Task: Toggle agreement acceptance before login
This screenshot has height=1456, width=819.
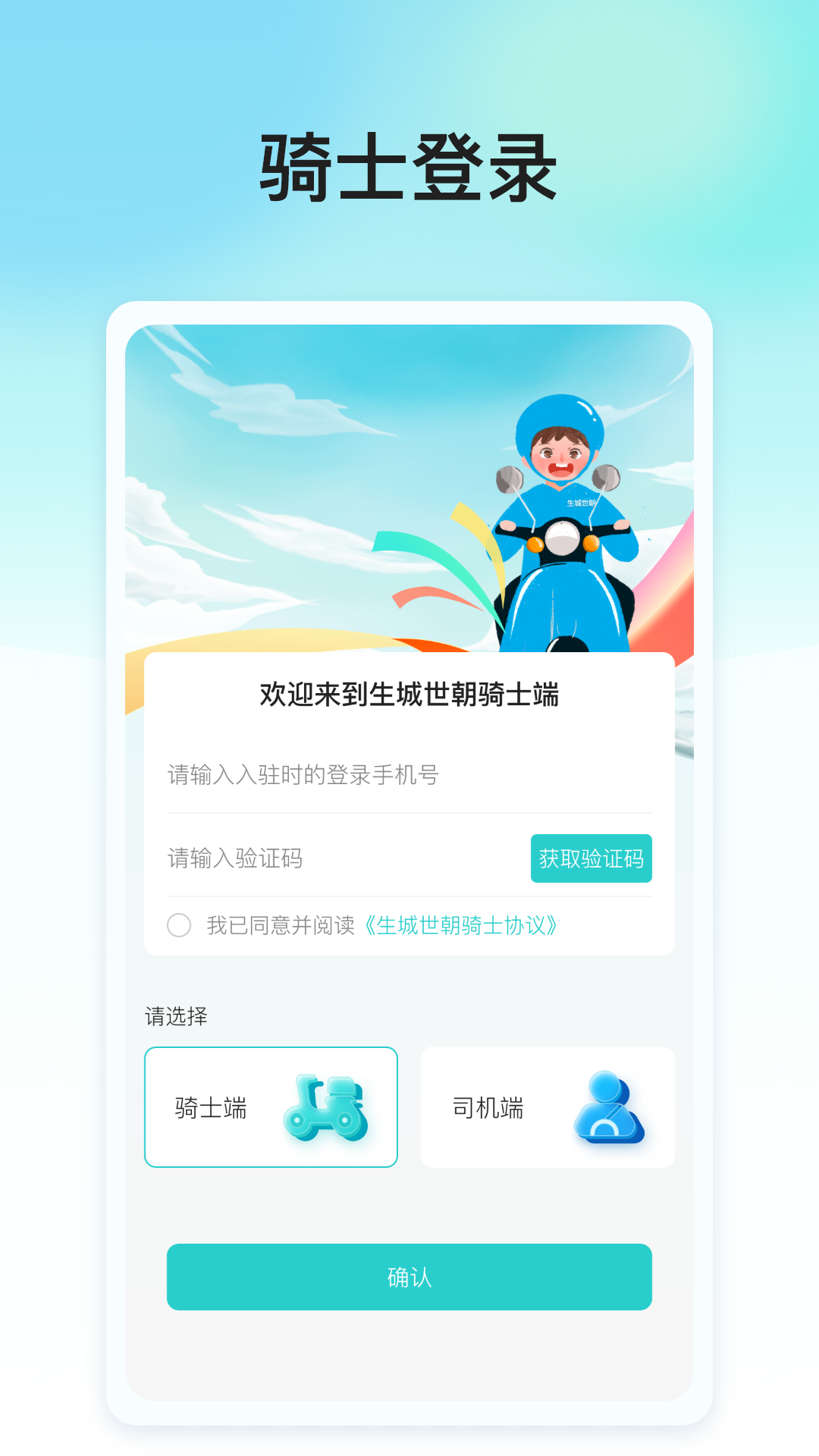Action: (x=179, y=926)
